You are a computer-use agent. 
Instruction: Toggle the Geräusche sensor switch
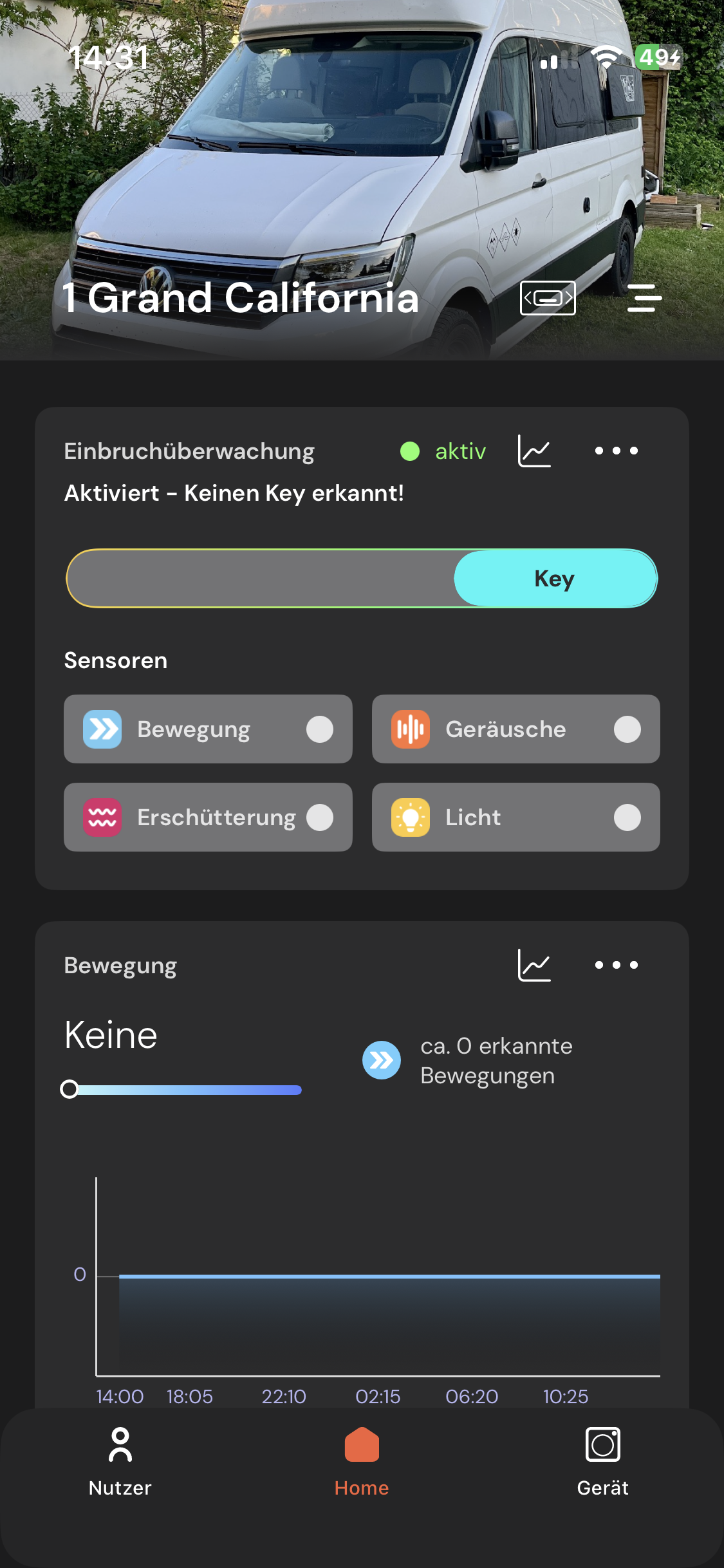(x=627, y=729)
